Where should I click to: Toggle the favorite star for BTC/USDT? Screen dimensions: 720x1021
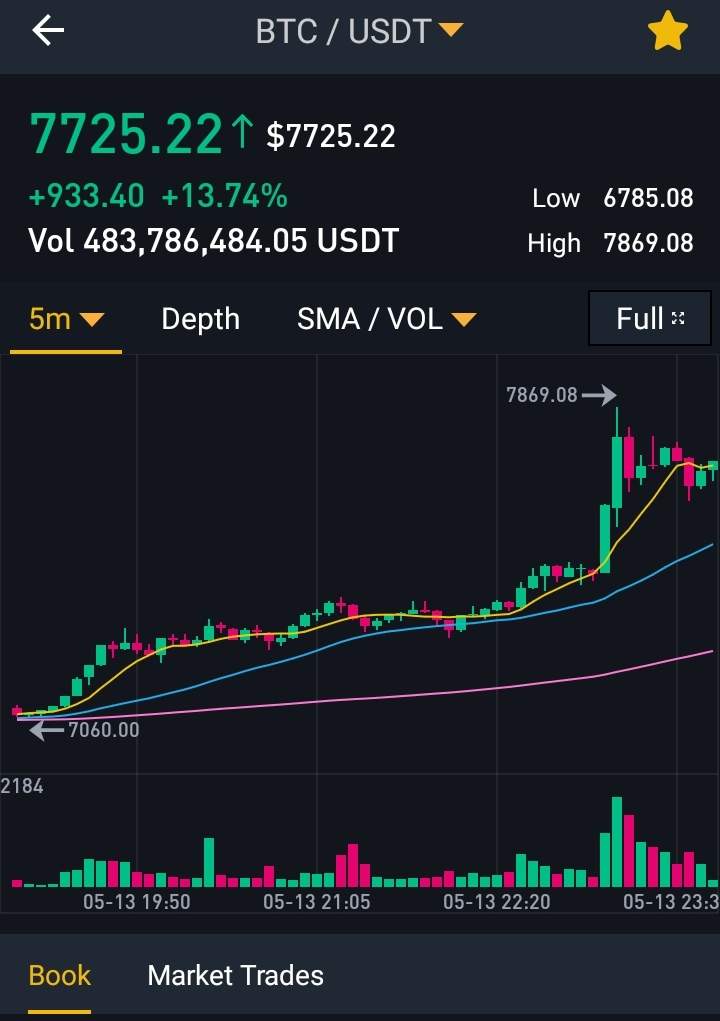point(667,33)
